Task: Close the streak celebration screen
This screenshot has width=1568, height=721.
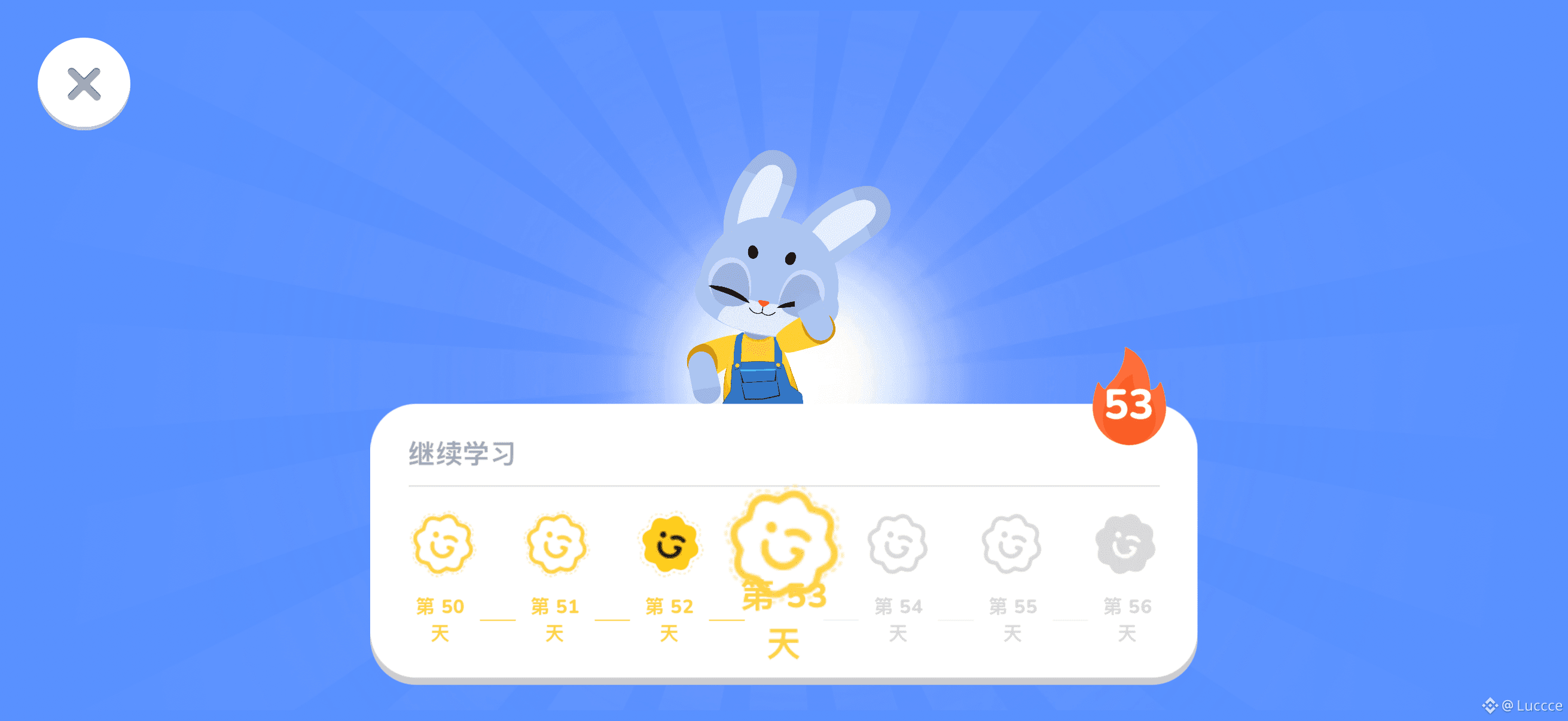Action: coord(84,83)
